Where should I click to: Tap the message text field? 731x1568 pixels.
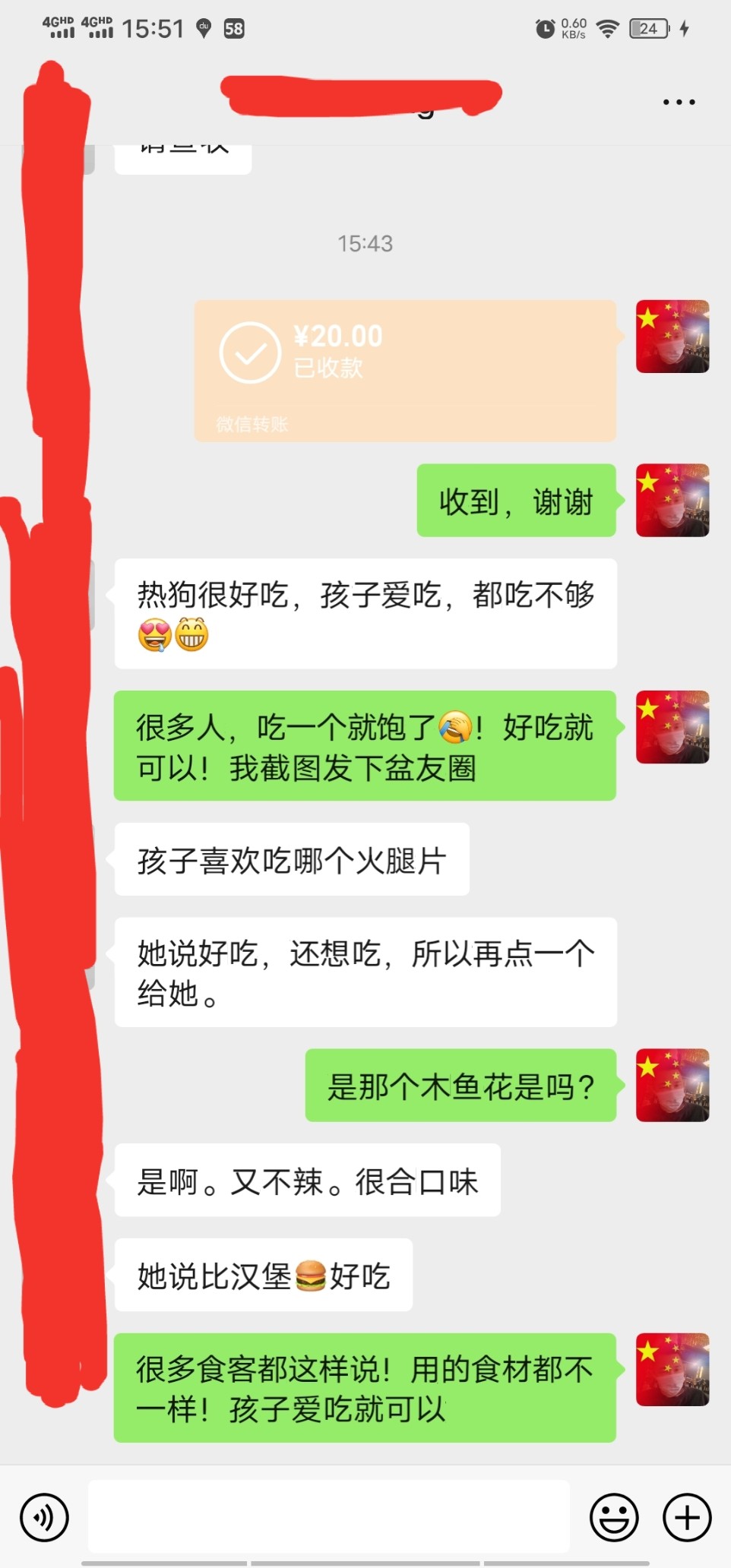click(x=328, y=1516)
